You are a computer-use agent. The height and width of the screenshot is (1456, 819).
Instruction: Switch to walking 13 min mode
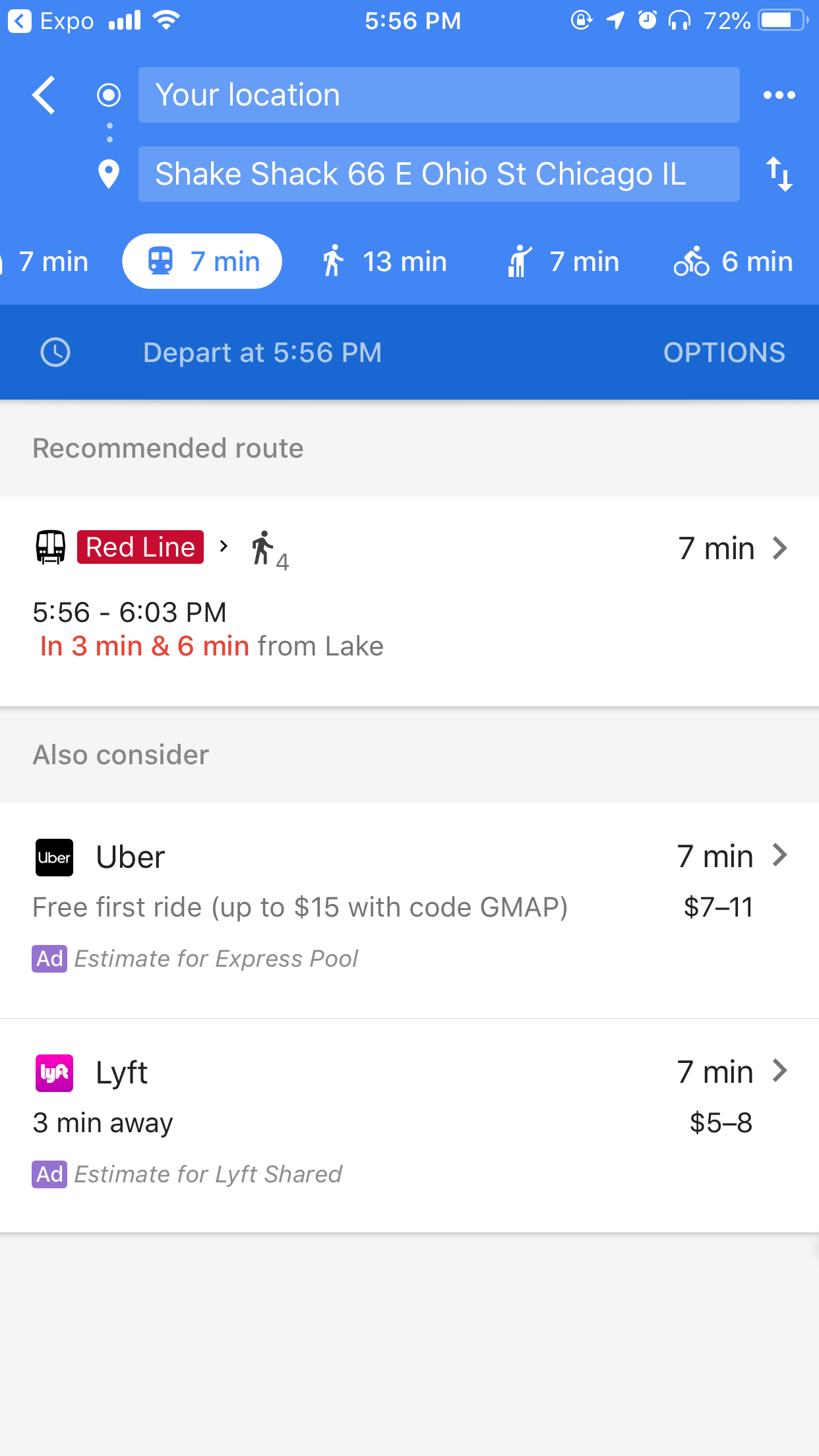pos(384,262)
